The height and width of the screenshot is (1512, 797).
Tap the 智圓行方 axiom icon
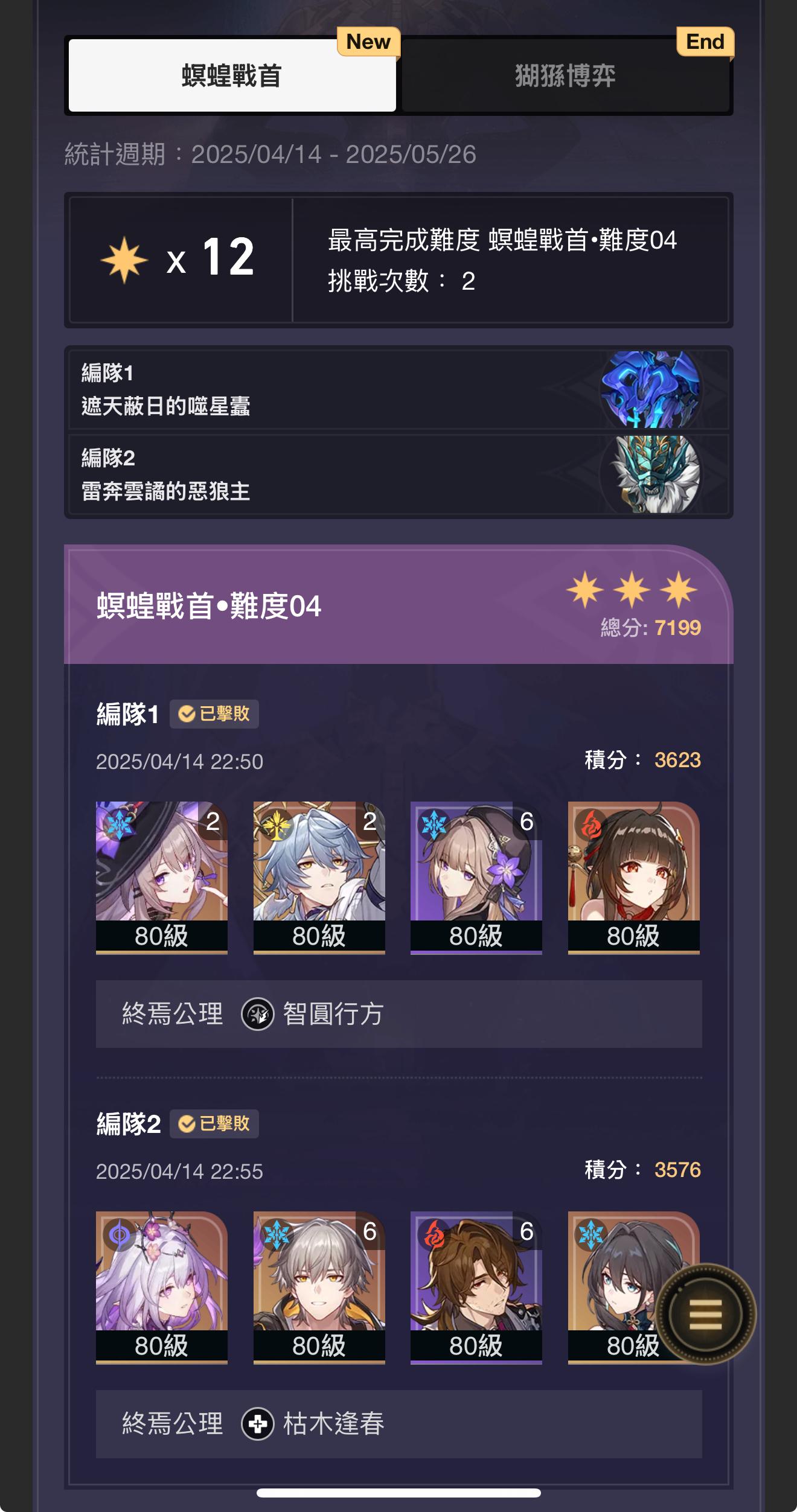coord(258,1015)
